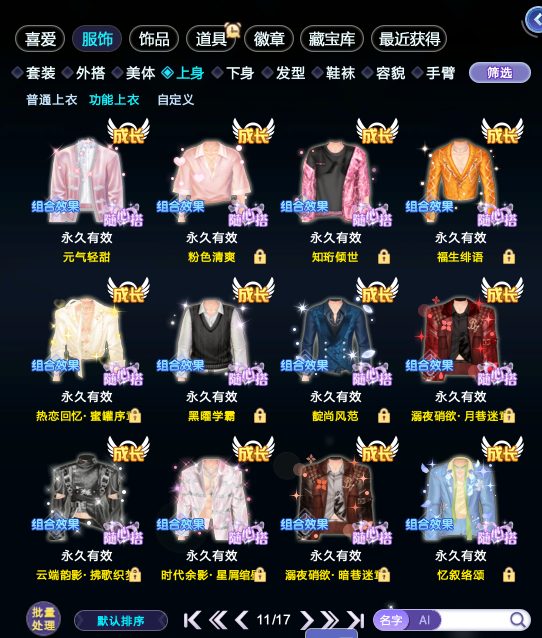542x638 pixels.
Task: Pick the 福生绯语 orange jacket
Action: coord(460,181)
